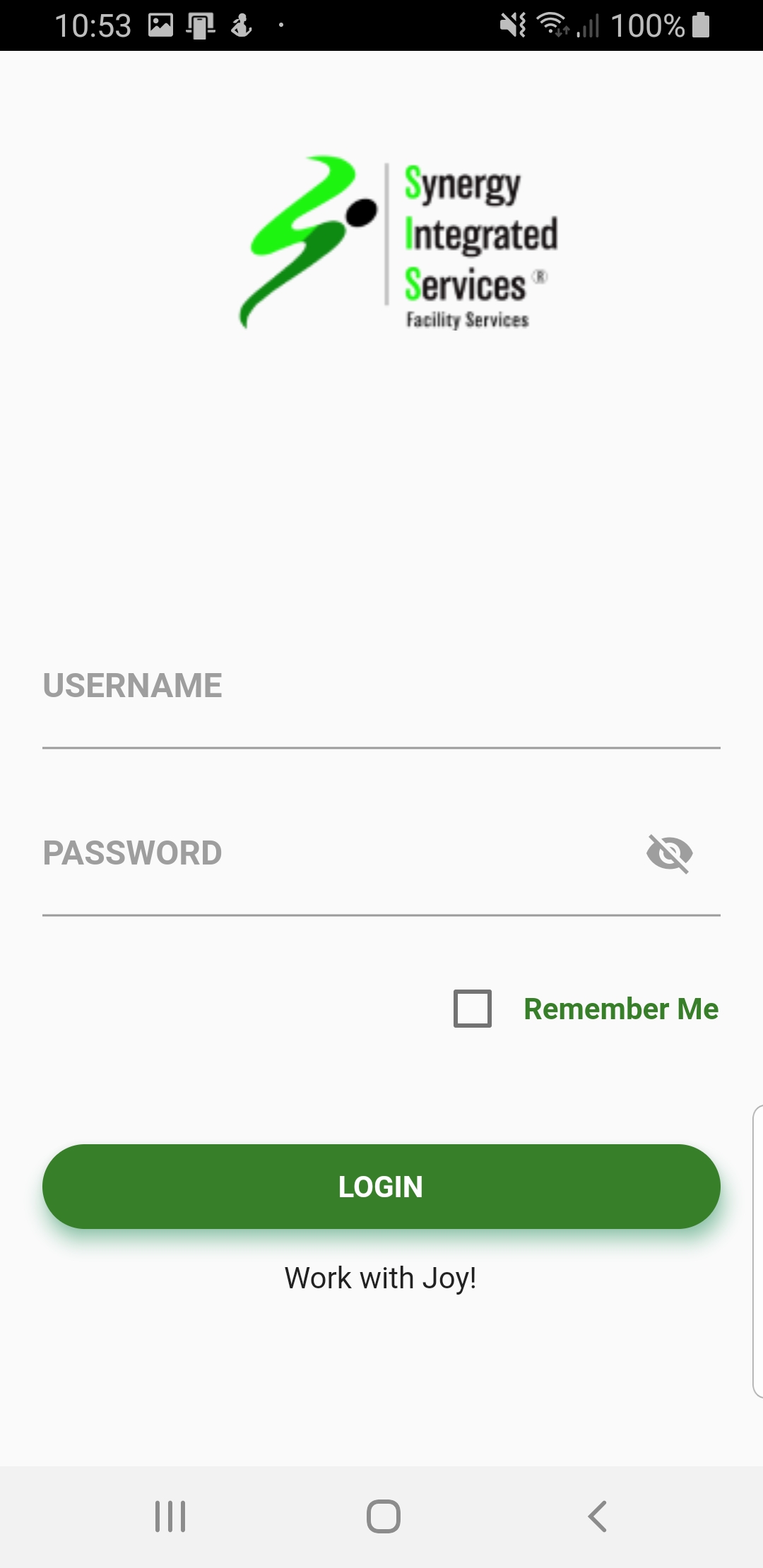
Task: Toggle password visibility eye icon
Action: (670, 853)
